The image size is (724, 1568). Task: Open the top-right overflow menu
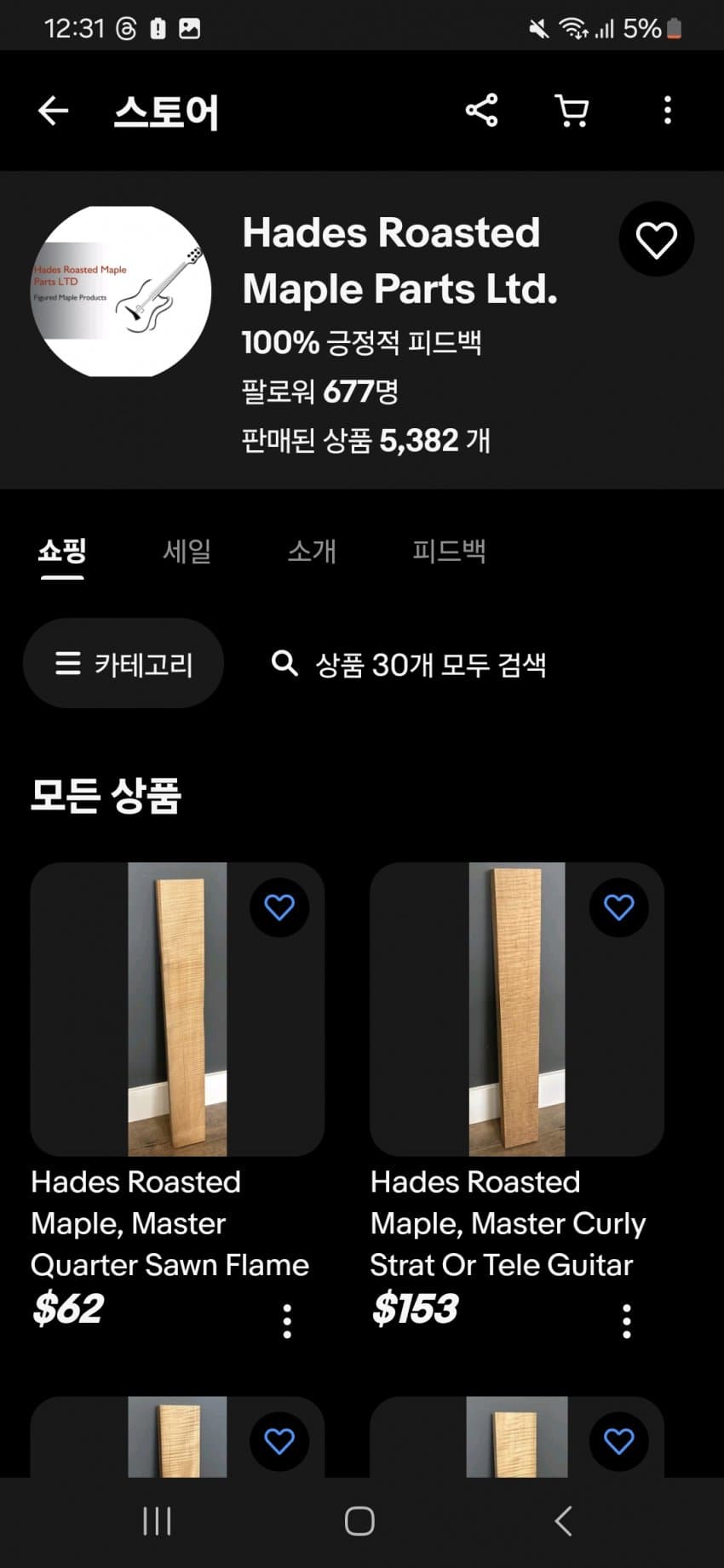[x=667, y=111]
